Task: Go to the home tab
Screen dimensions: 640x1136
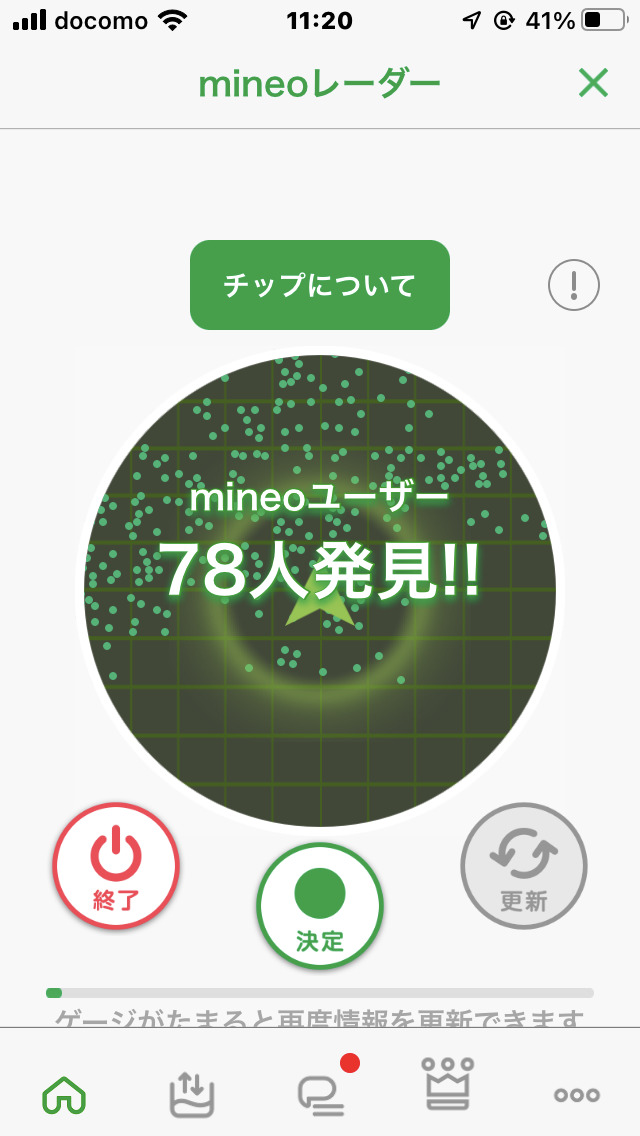Action: tap(64, 1094)
